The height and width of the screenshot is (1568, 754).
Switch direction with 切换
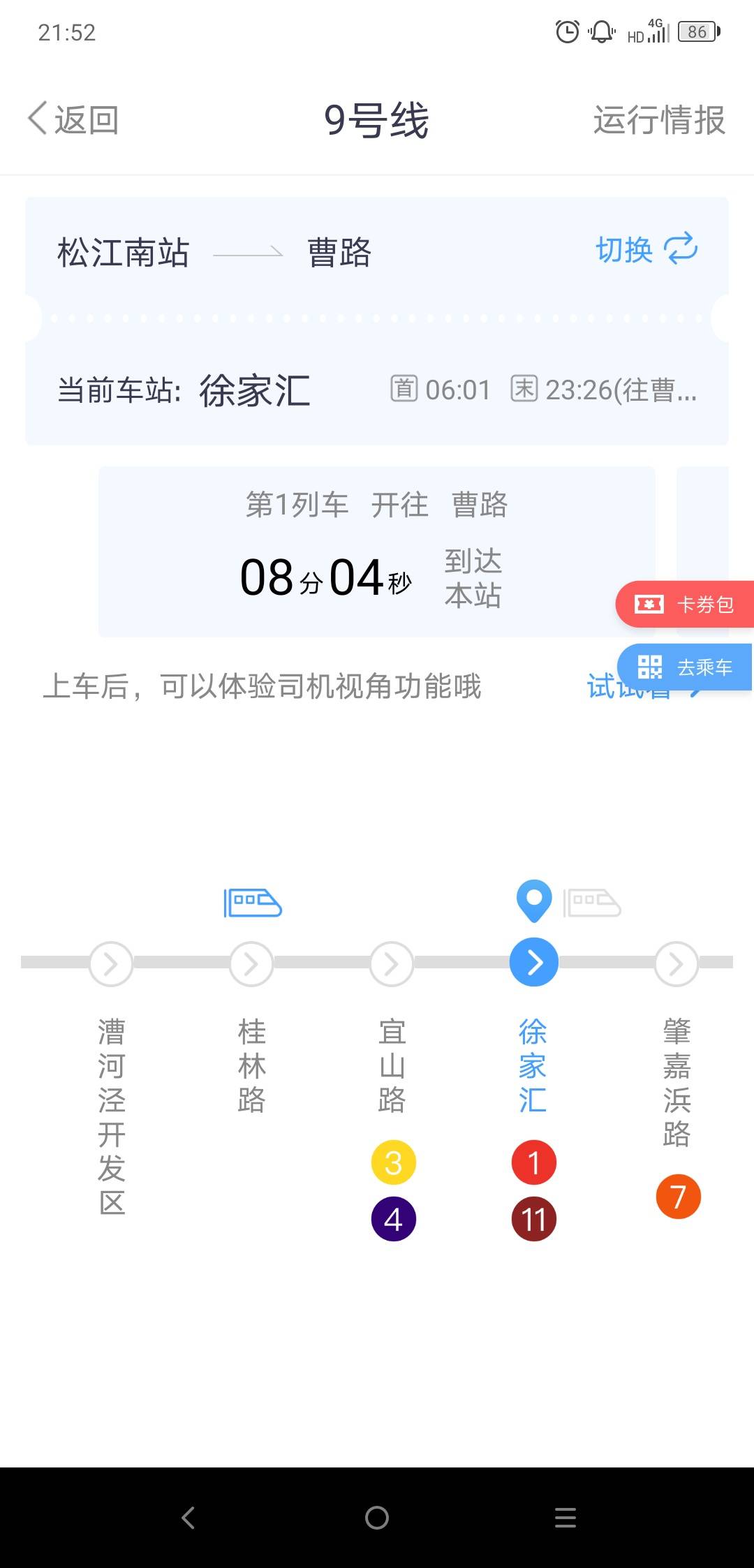coord(646,249)
